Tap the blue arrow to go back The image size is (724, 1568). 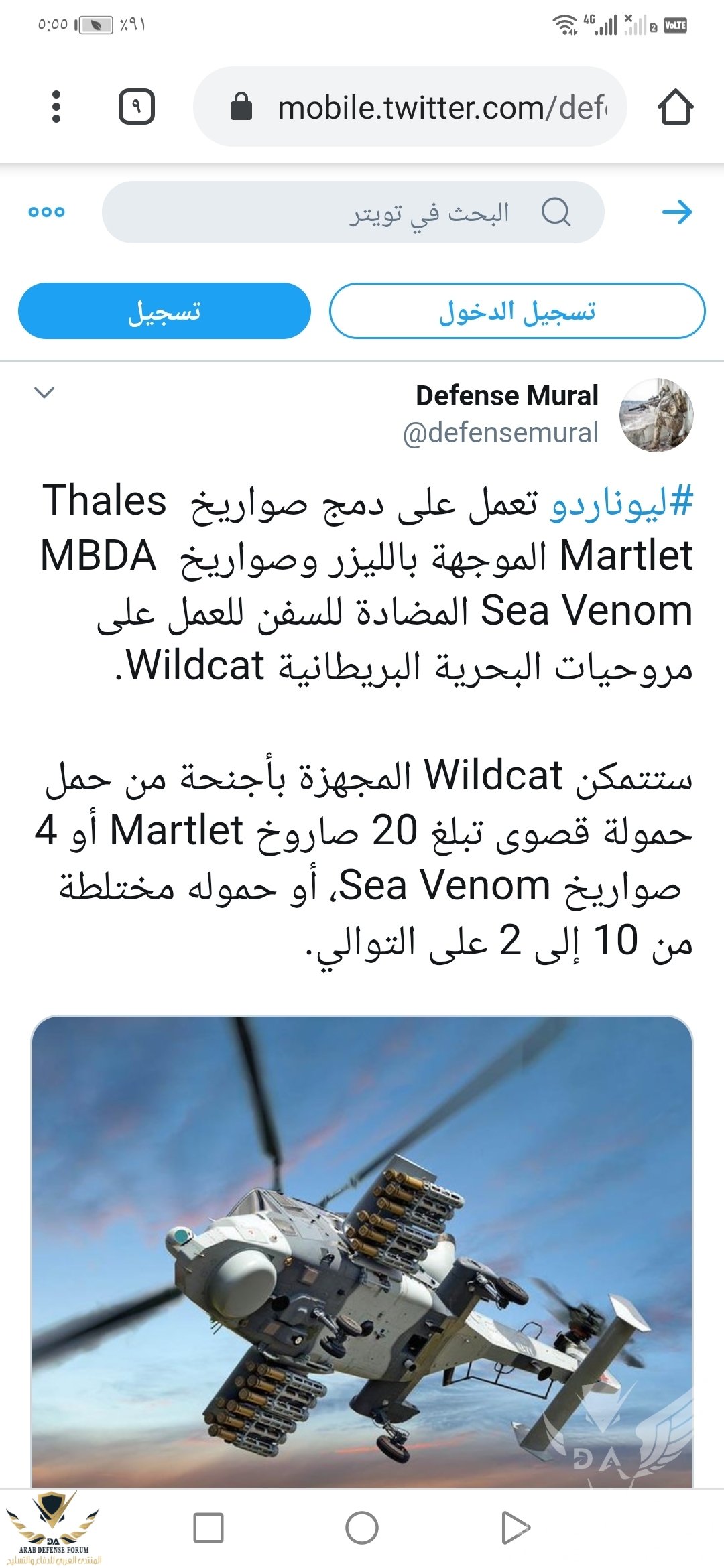676,212
